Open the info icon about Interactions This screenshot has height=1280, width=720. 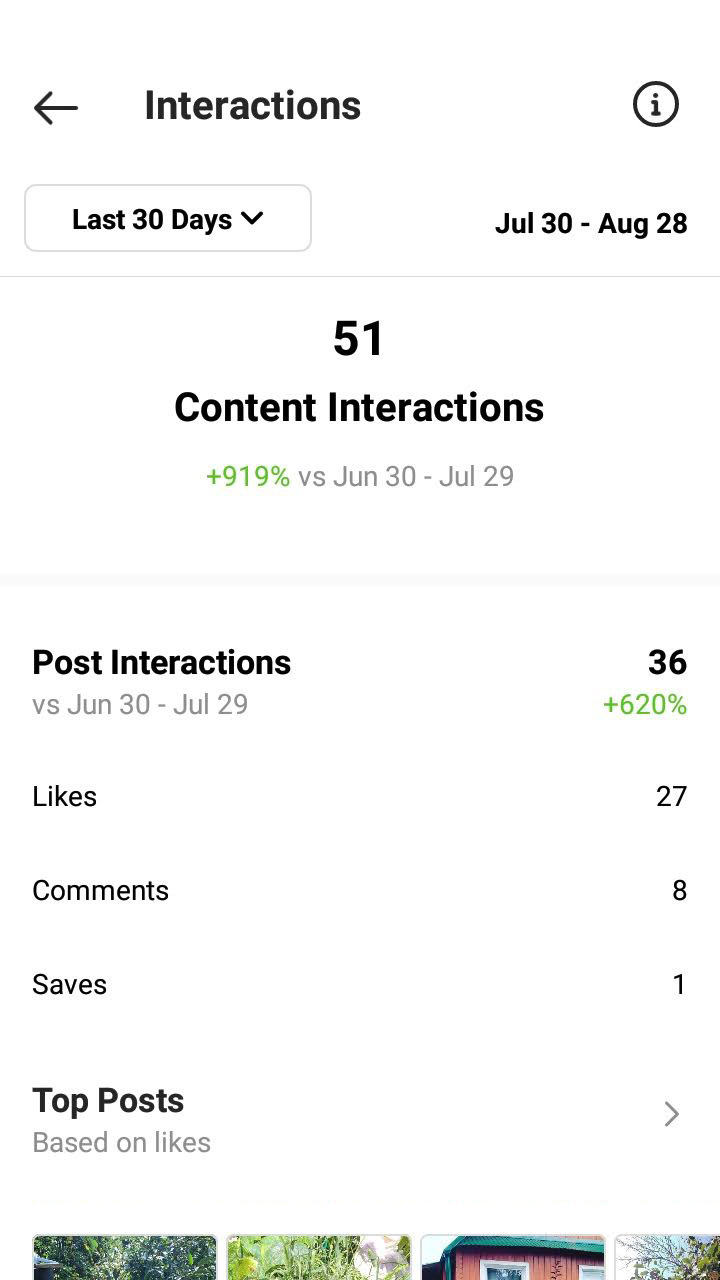tap(656, 105)
